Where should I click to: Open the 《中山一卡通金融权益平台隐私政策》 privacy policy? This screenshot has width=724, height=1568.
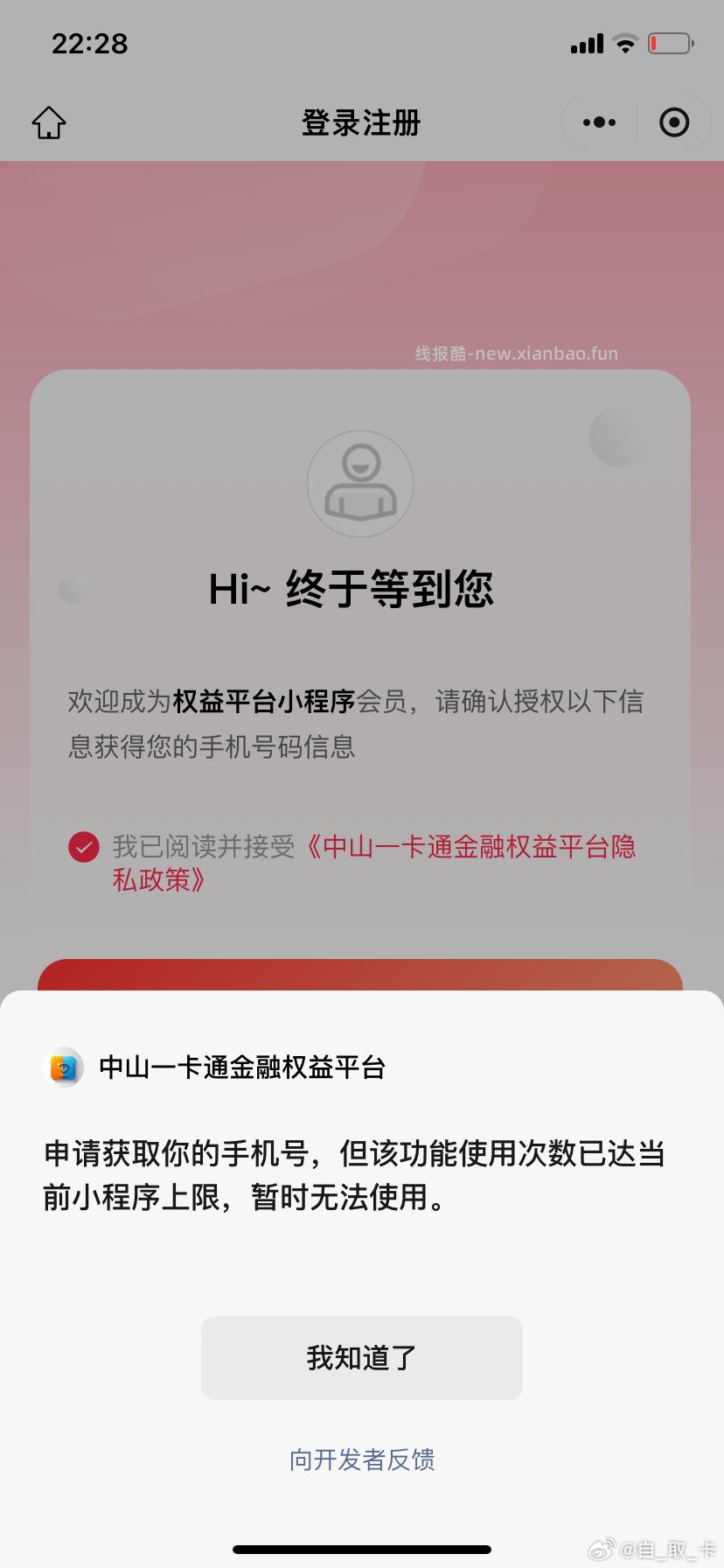(472, 847)
